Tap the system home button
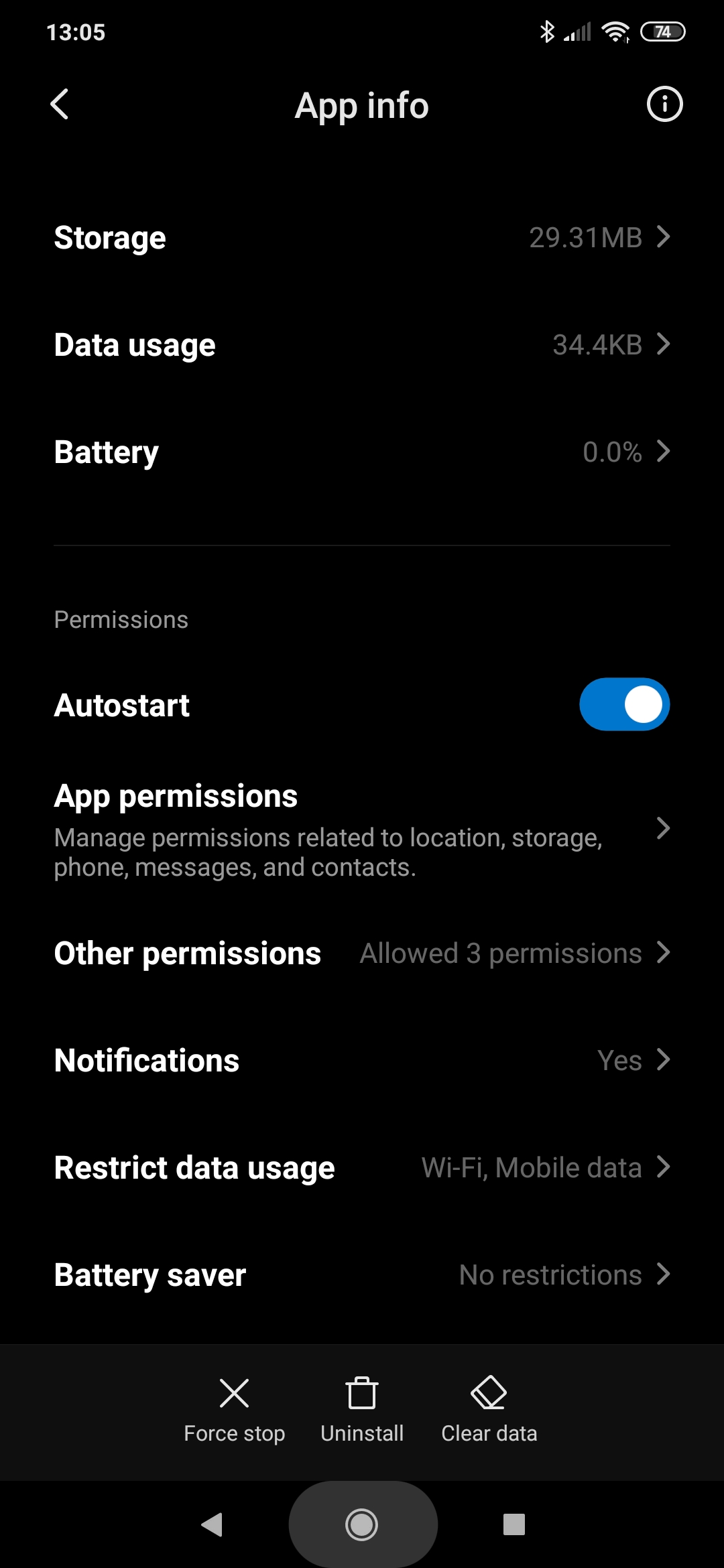This screenshot has width=724, height=1568. point(362,1524)
